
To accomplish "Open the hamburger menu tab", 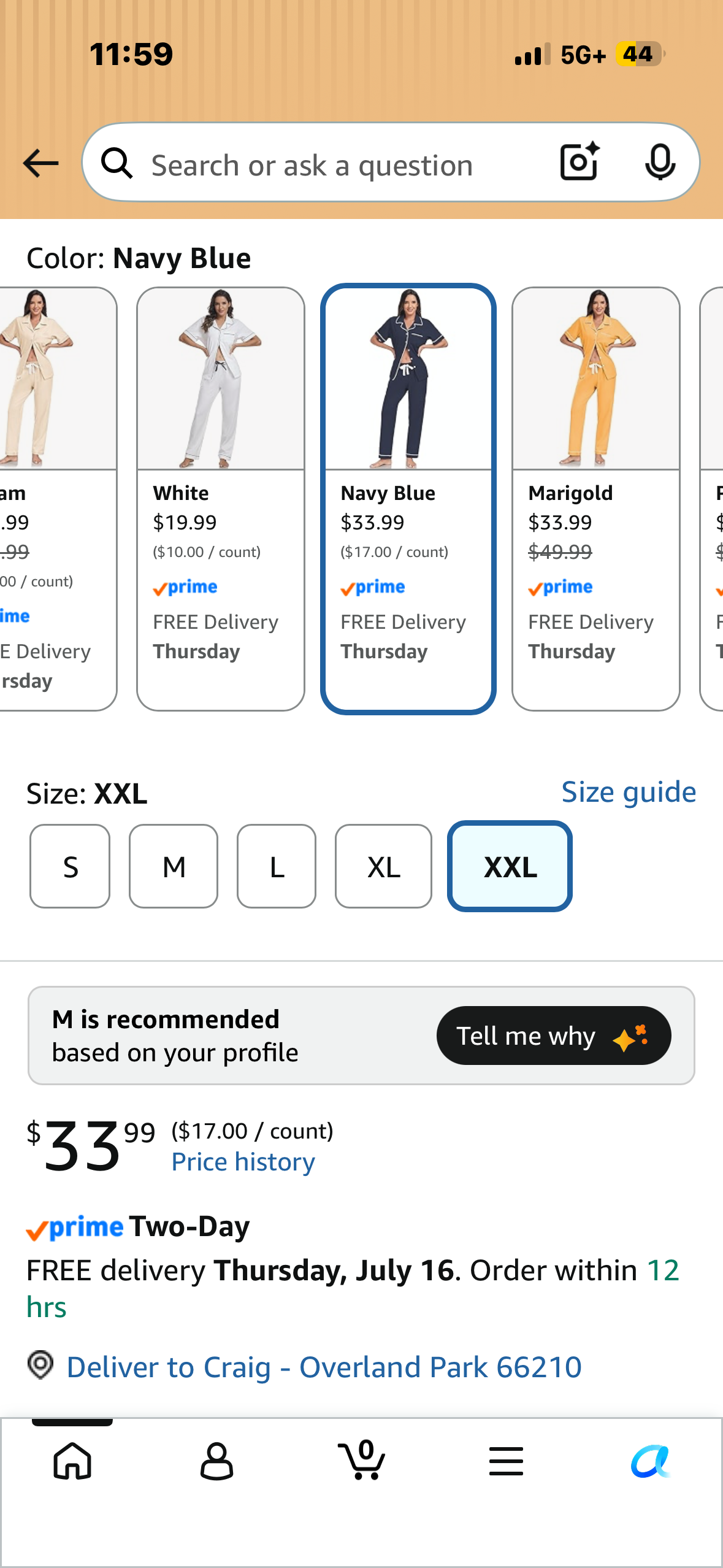I will [x=507, y=1461].
